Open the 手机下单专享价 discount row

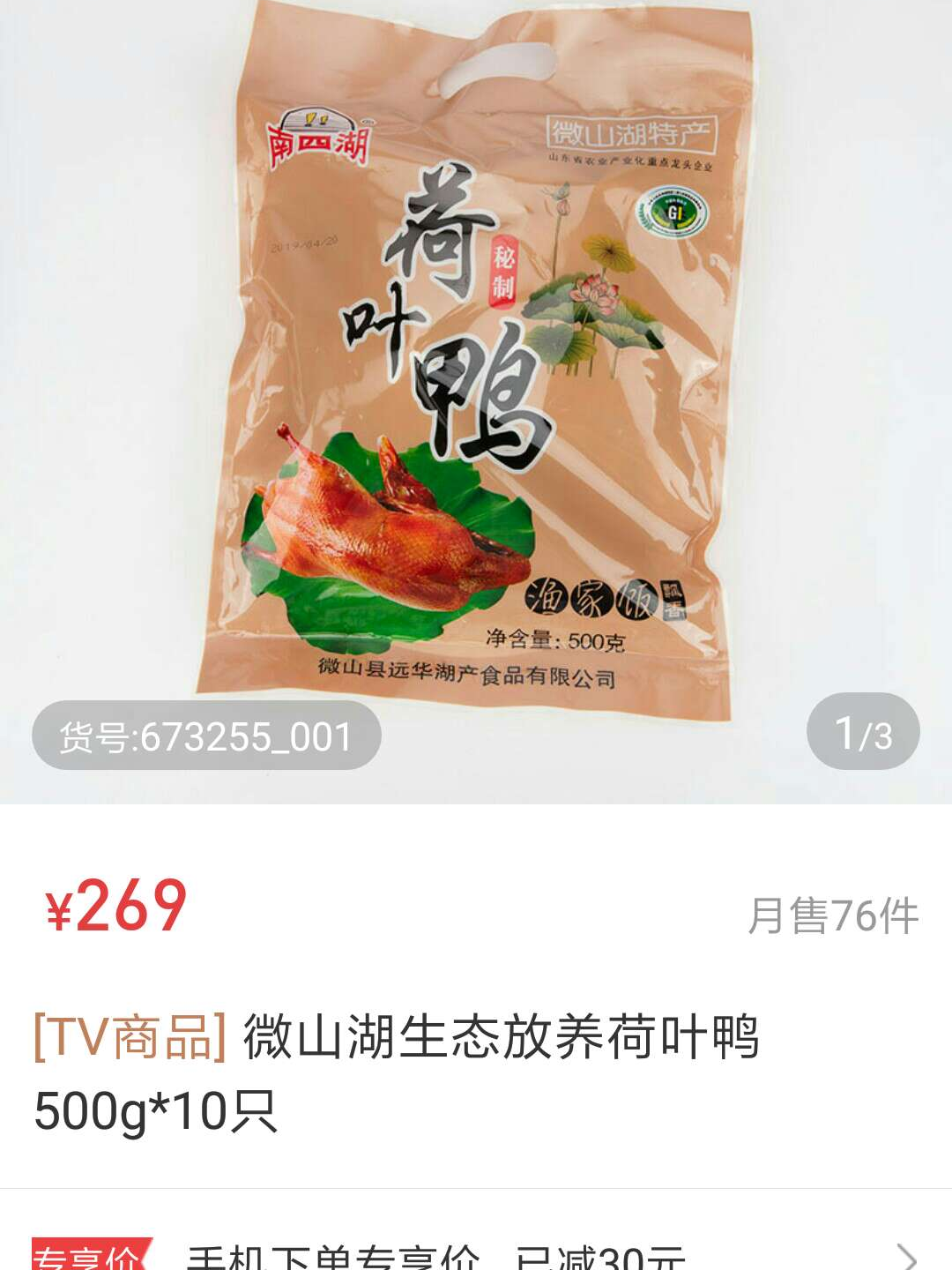[x=476, y=1254]
